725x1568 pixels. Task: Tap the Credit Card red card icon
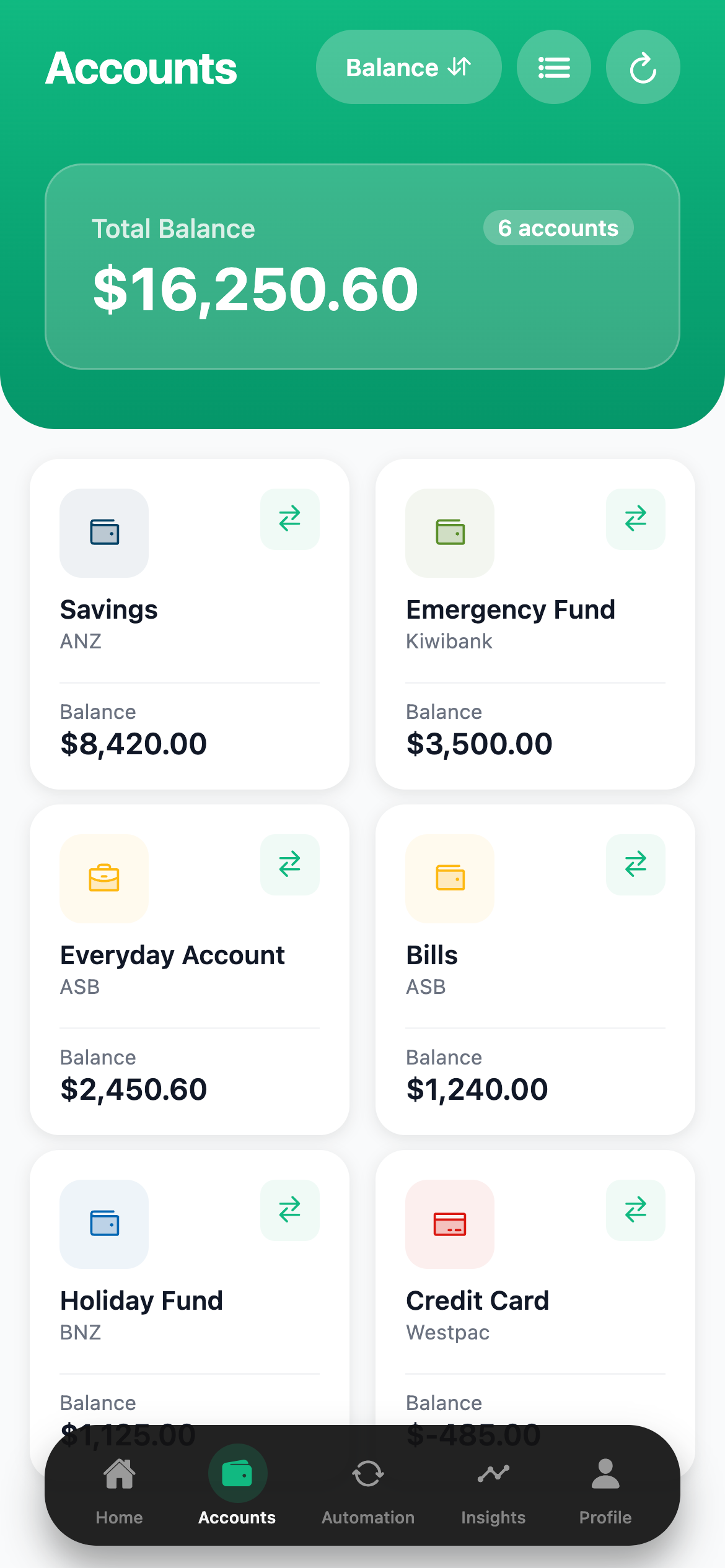(450, 1224)
